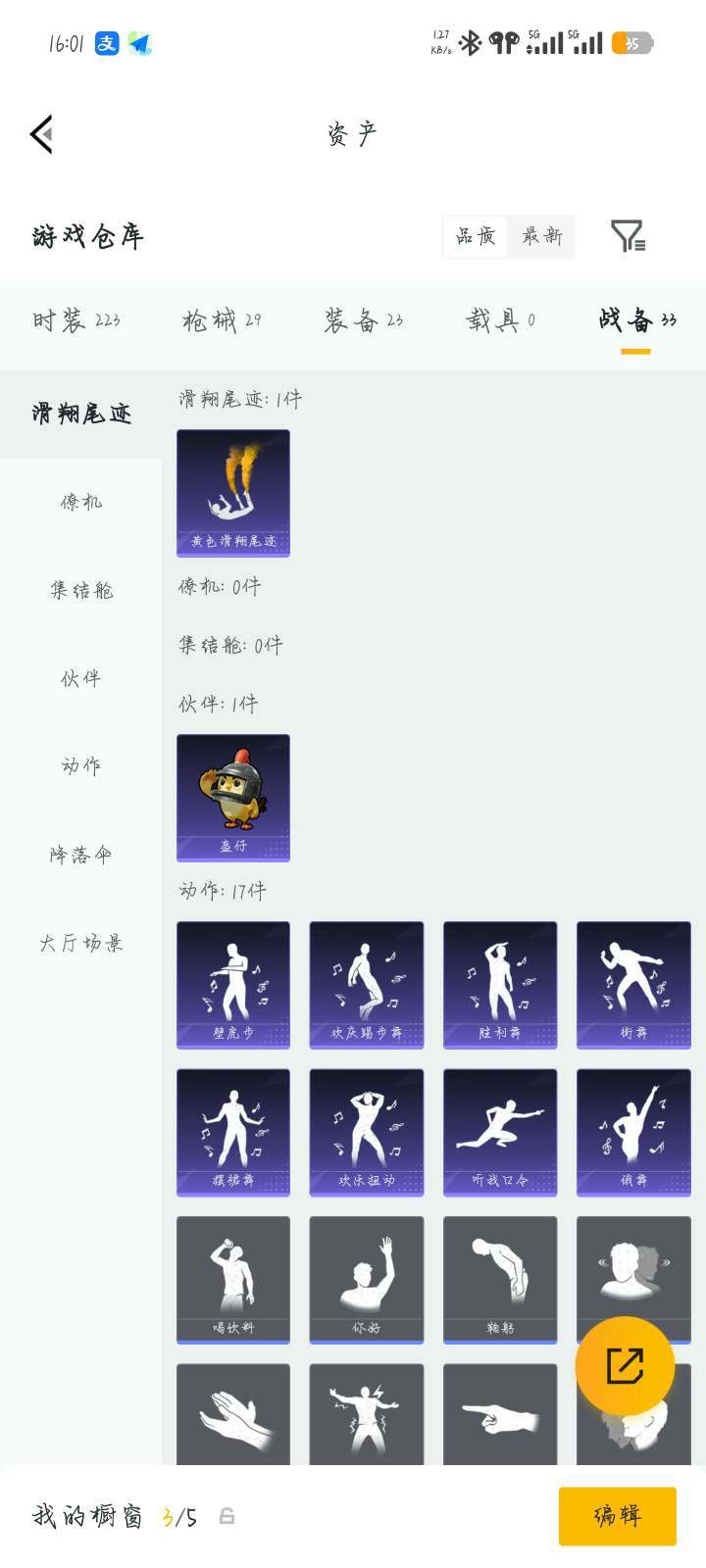
Task: Open the 壁虎步 emote tile
Action: point(233,985)
